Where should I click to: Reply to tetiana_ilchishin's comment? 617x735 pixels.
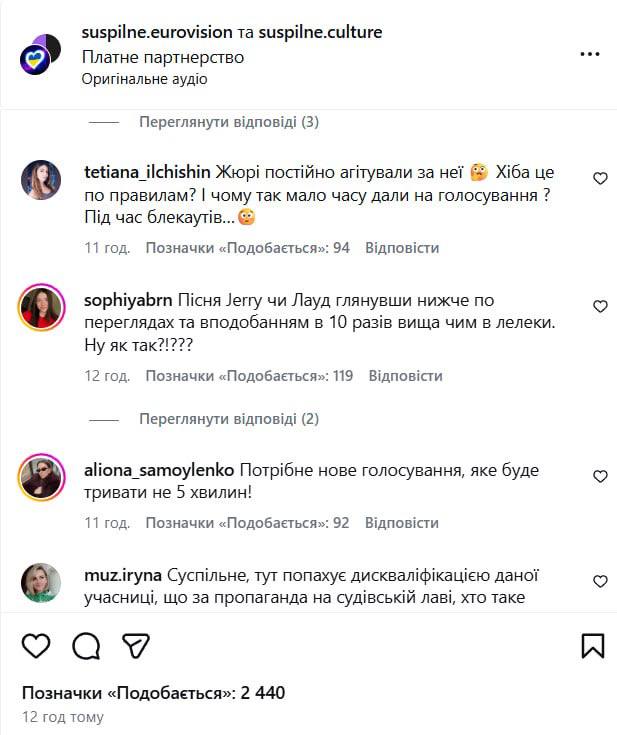click(x=402, y=247)
